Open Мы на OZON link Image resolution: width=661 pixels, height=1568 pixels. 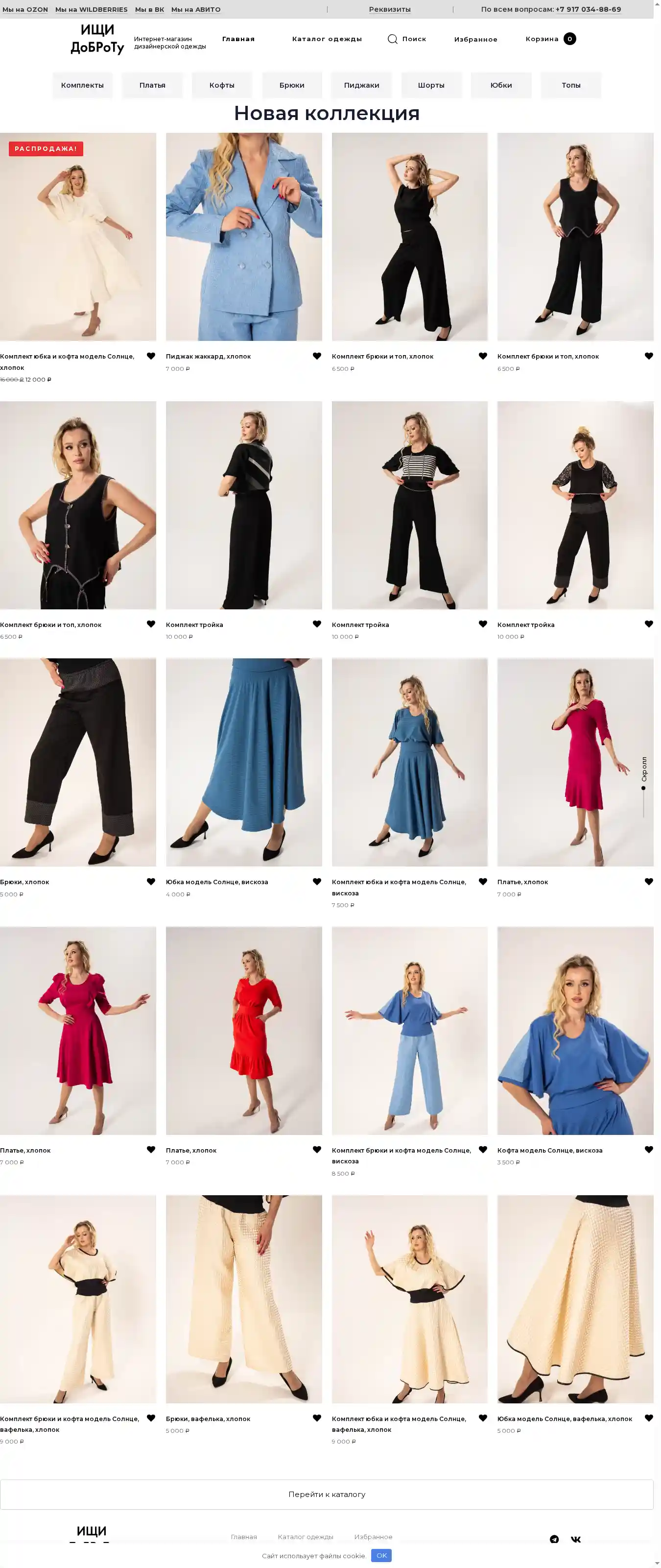25,10
